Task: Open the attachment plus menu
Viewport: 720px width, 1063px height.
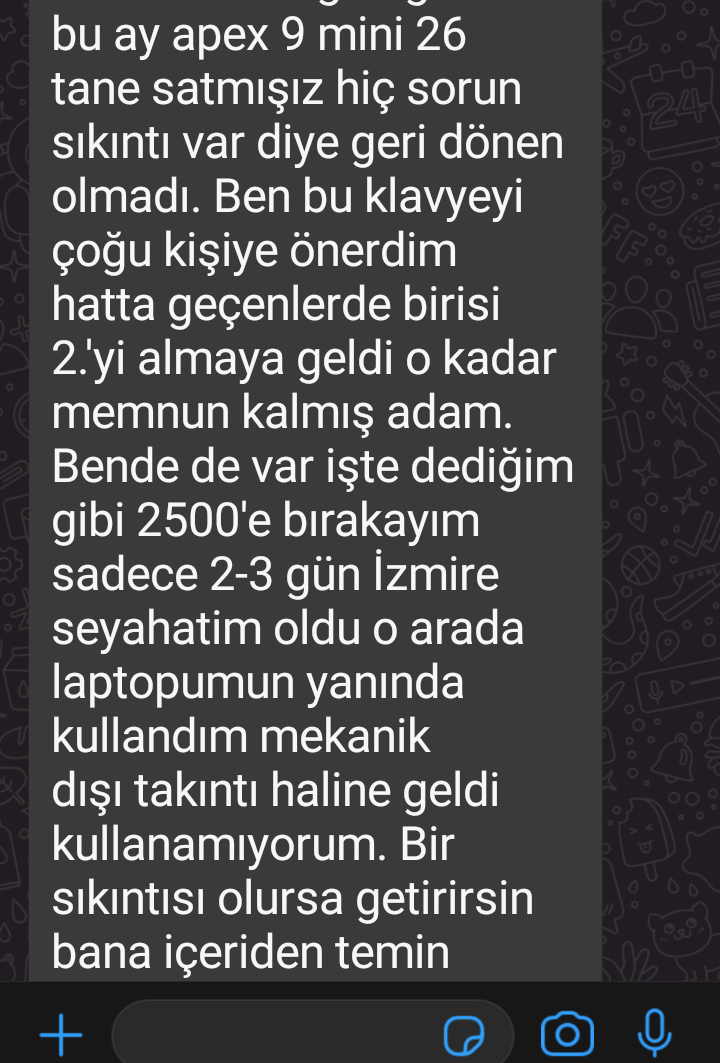Action: pyautogui.click(x=61, y=1034)
